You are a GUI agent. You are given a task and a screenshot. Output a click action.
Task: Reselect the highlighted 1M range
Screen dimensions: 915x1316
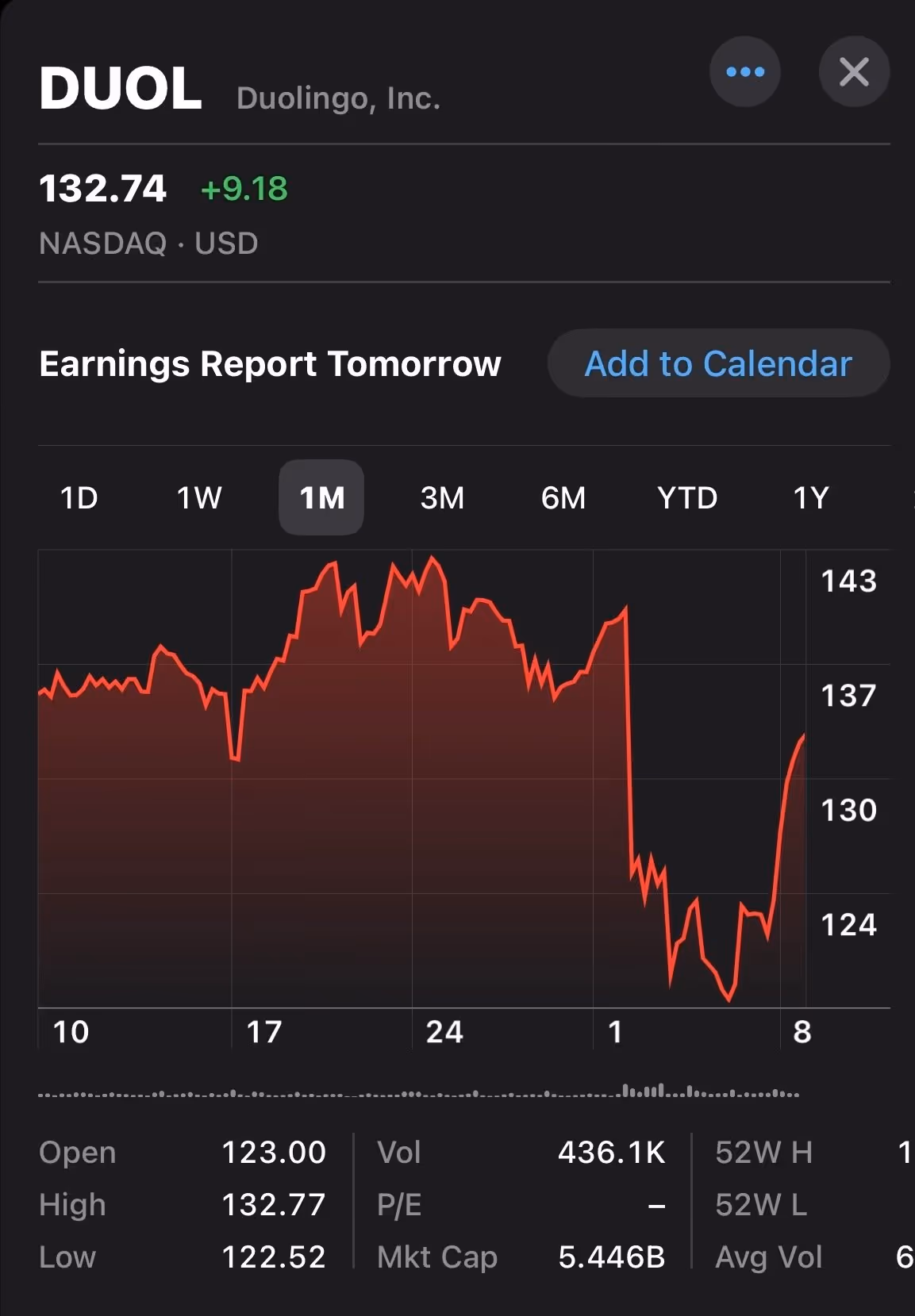point(321,497)
